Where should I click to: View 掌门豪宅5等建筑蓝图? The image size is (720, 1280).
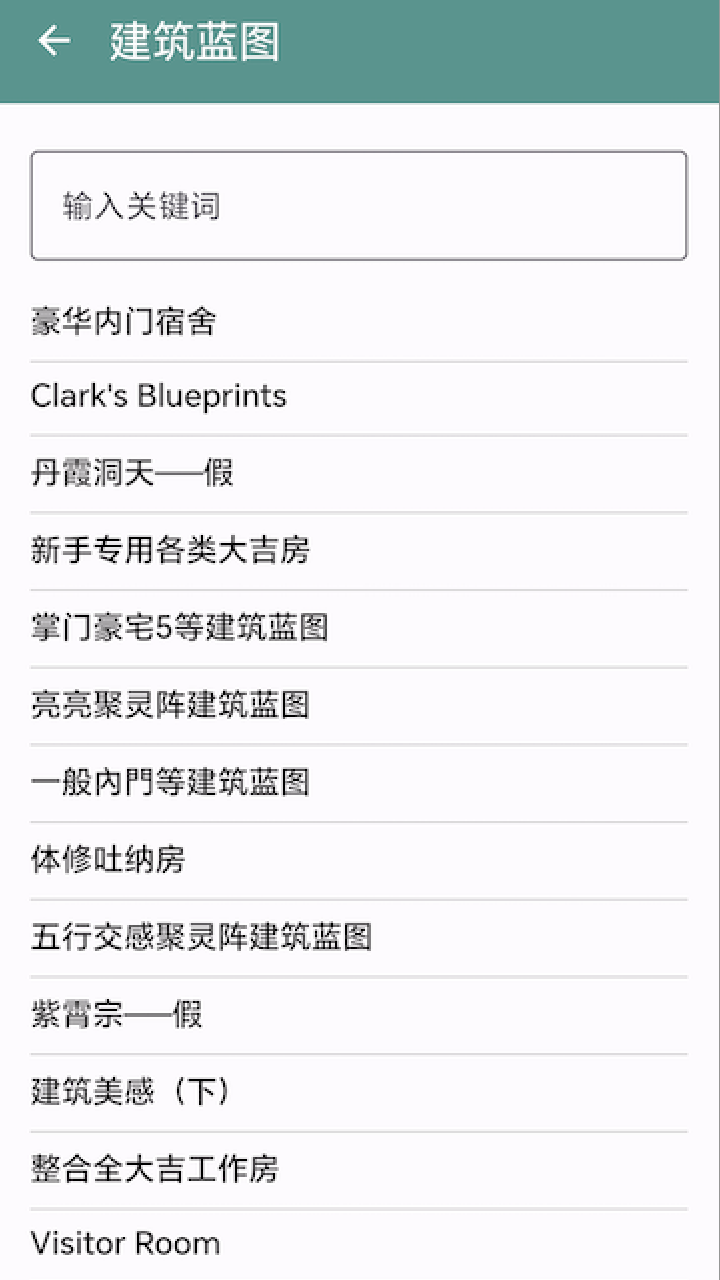coord(180,628)
